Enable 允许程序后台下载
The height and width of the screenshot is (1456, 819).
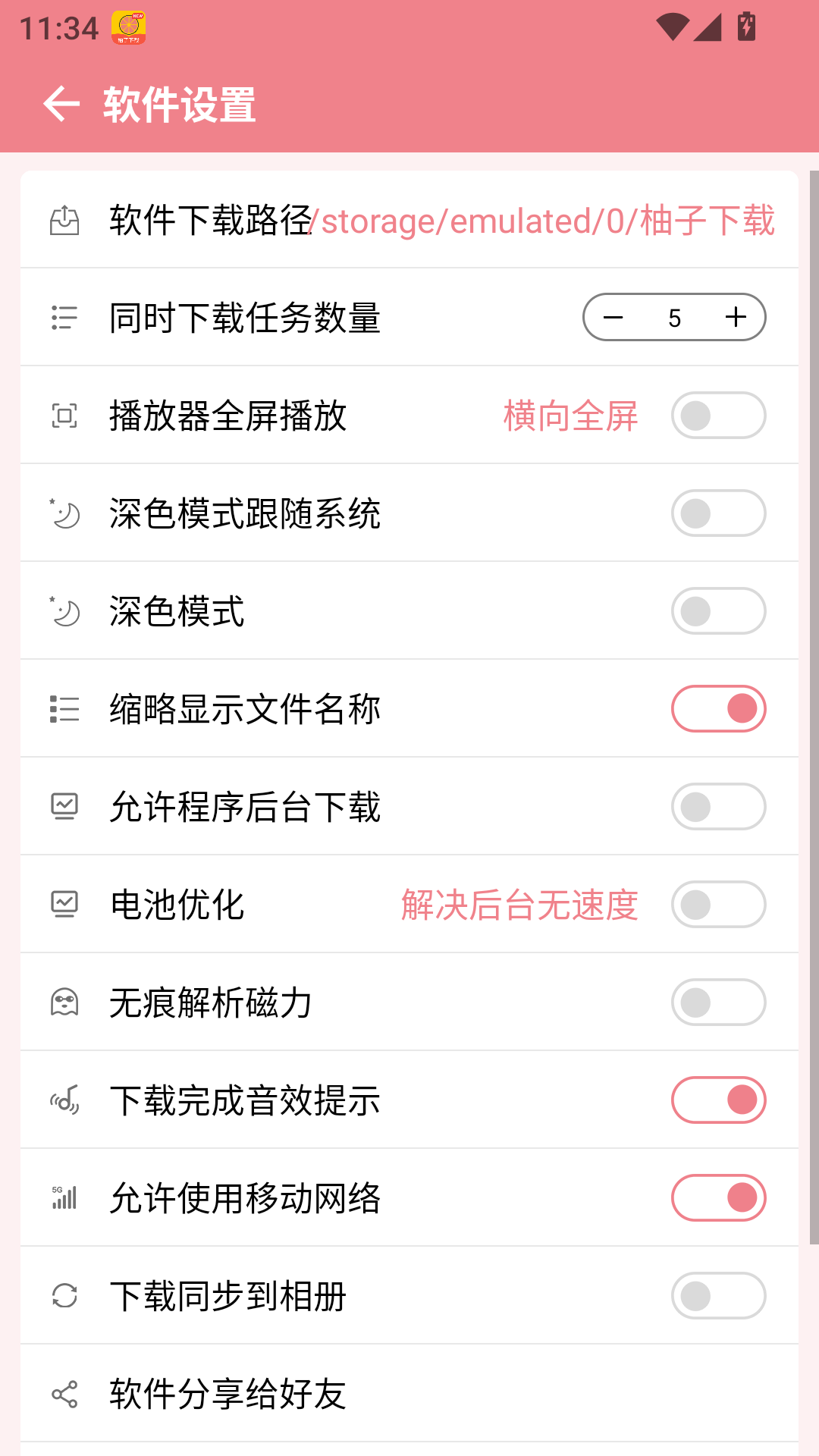(x=718, y=807)
